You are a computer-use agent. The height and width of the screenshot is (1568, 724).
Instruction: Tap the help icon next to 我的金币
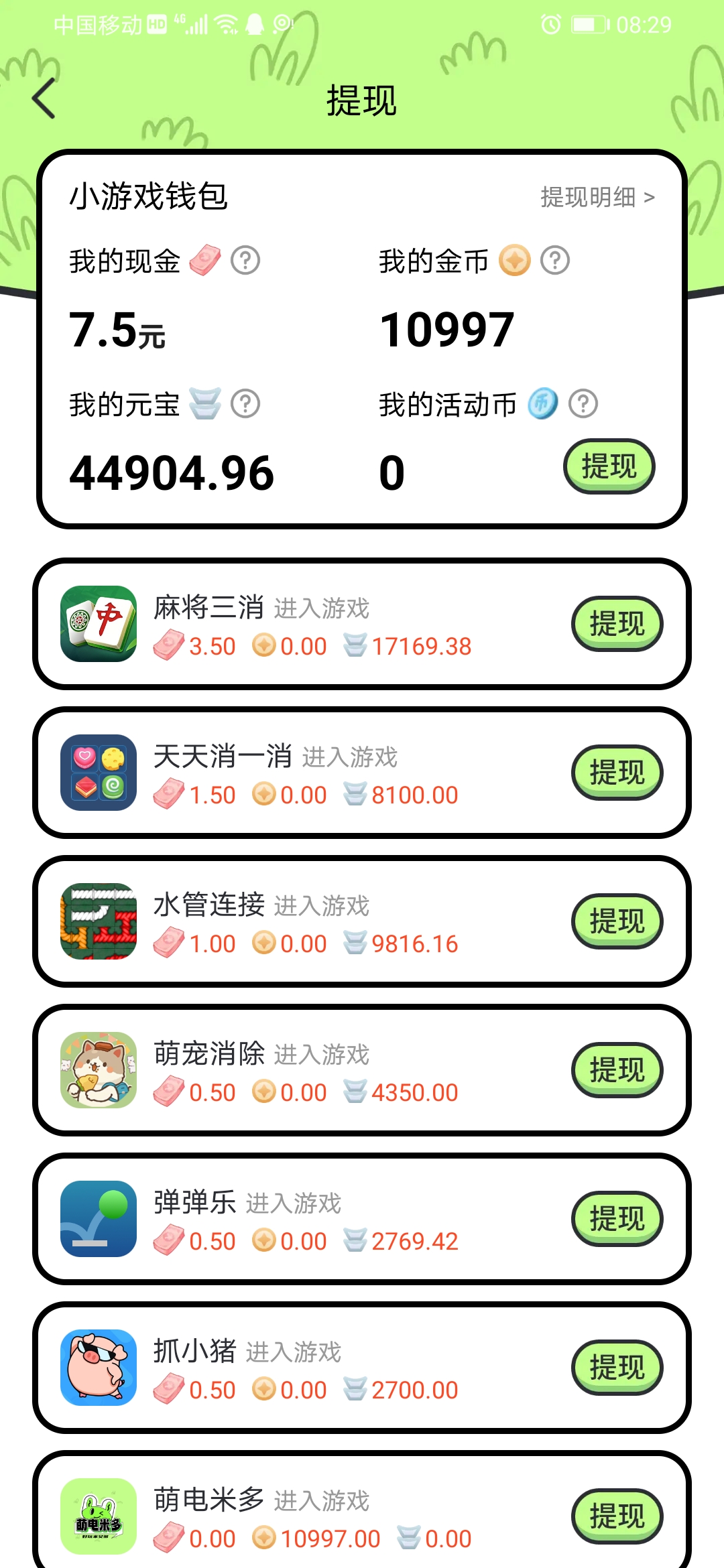(x=555, y=260)
